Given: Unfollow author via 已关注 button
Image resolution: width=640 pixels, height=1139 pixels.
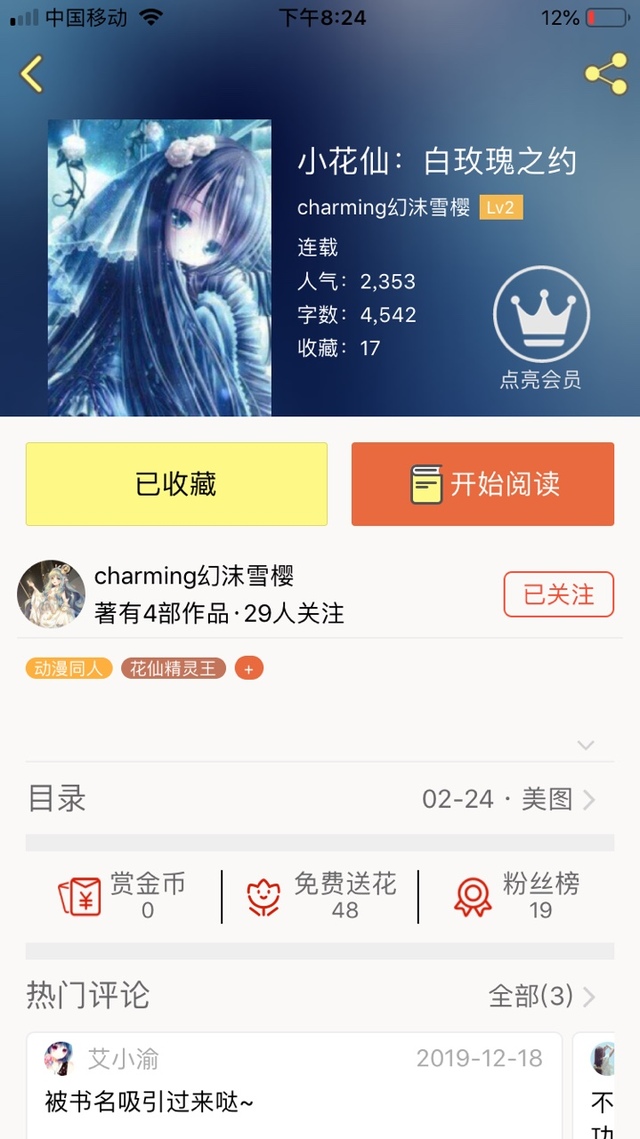Looking at the screenshot, I should 558,594.
